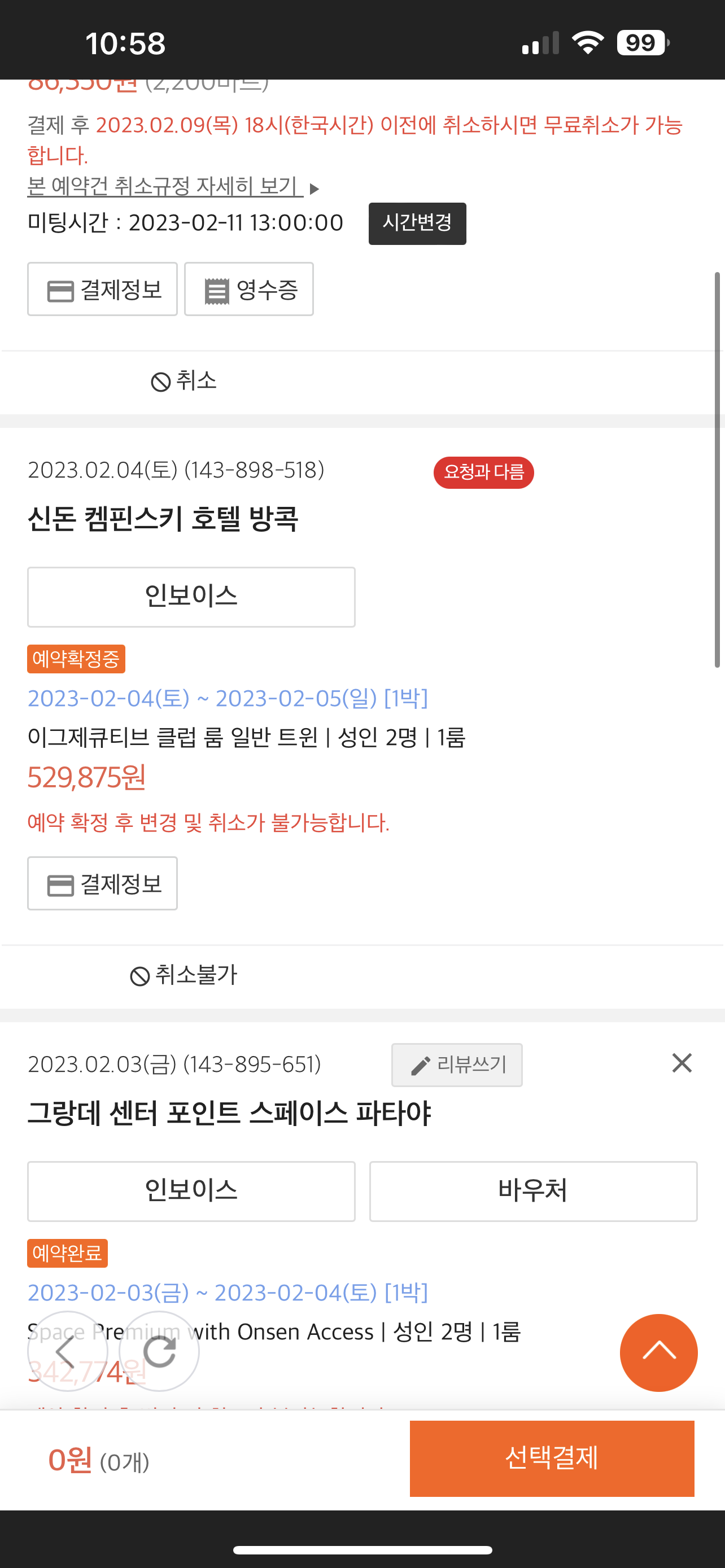Open the 신돈 켐핀스키 호텔 방콕 booking title
The width and height of the screenshot is (725, 1568).
point(163,519)
